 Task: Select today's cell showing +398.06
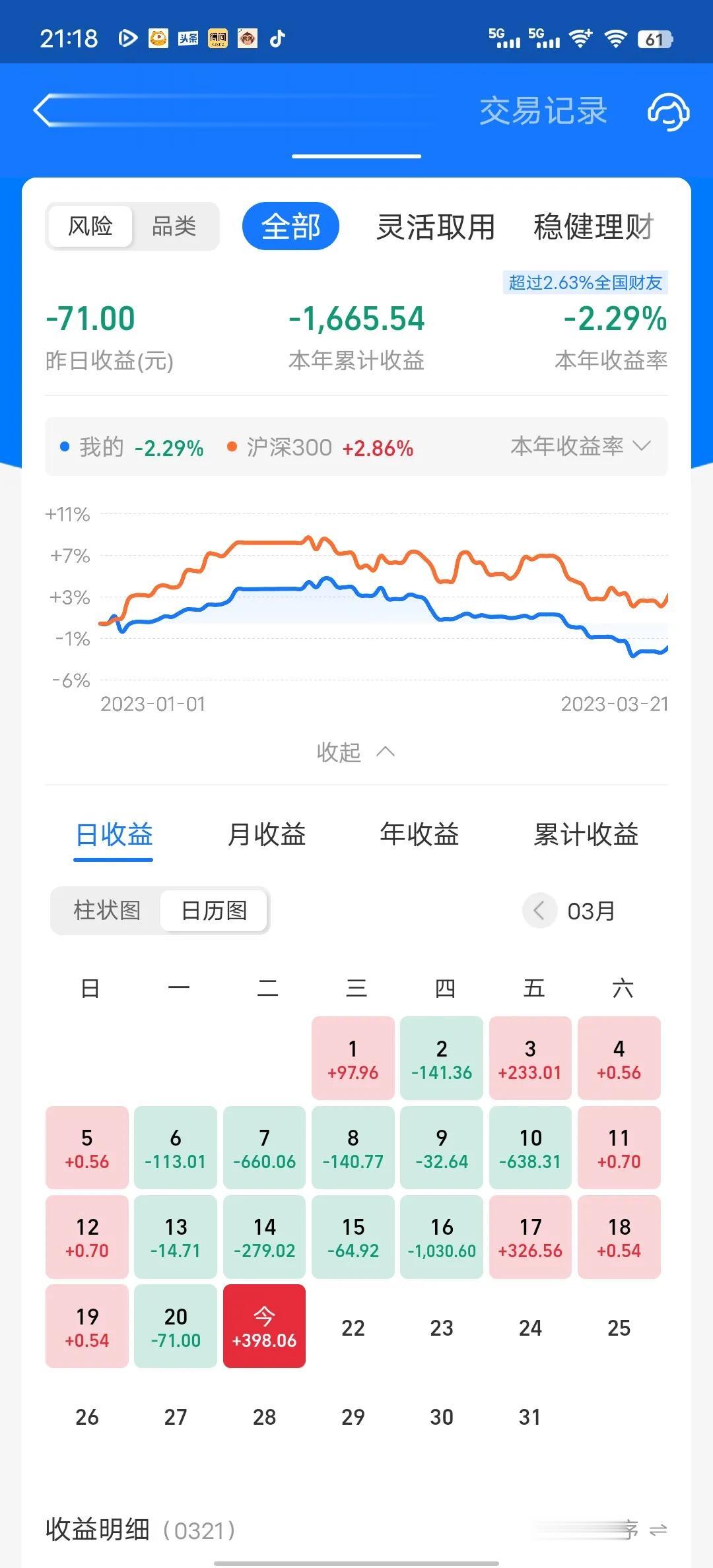coord(264,1326)
